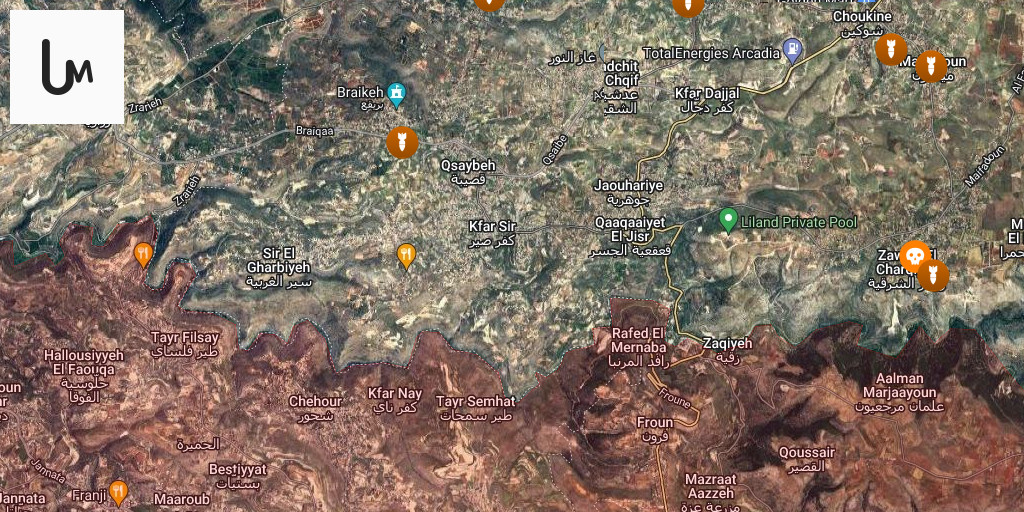1024x512 pixels.
Task: Tap the Braikeh landmark pin
Action: pyautogui.click(x=396, y=94)
